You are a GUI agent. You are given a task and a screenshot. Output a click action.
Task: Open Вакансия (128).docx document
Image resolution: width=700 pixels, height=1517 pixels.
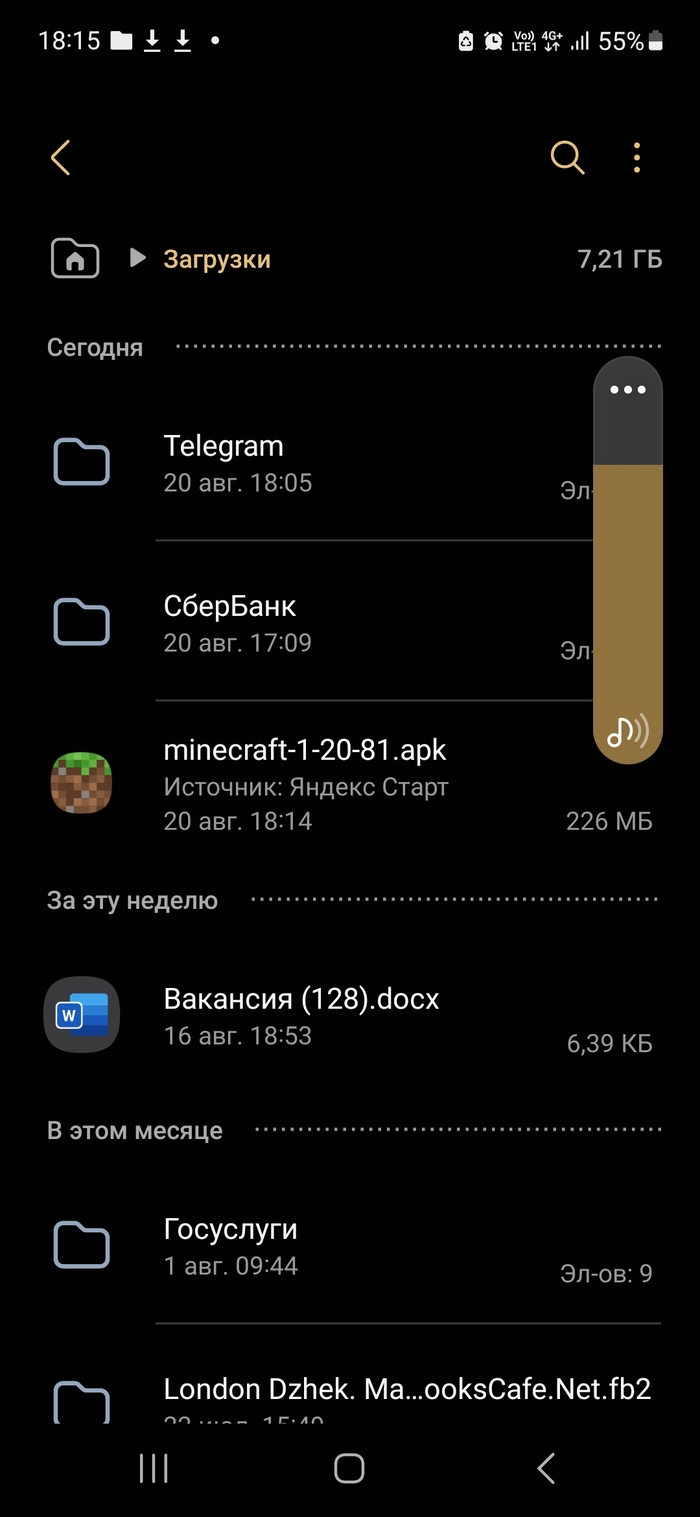301,1015
